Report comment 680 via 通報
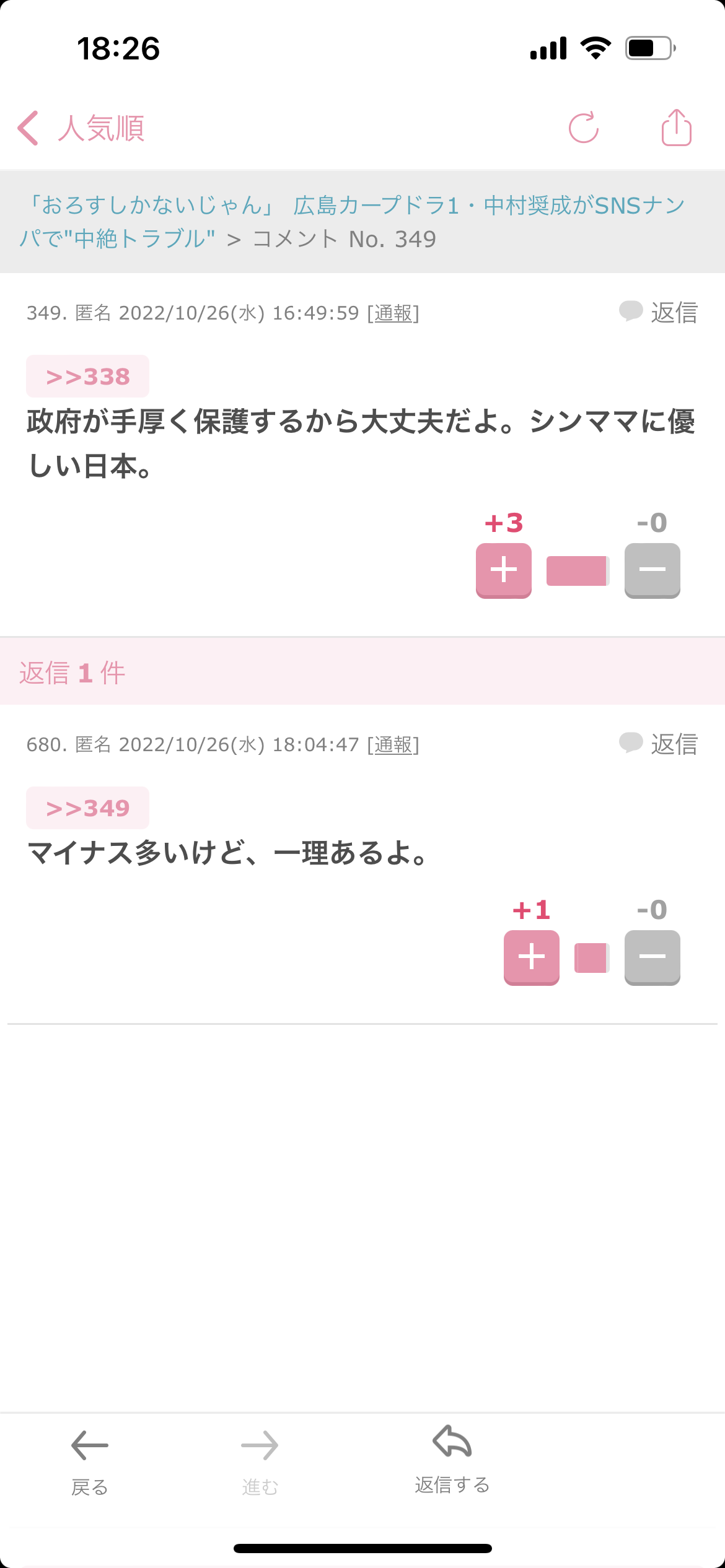 pos(393,744)
